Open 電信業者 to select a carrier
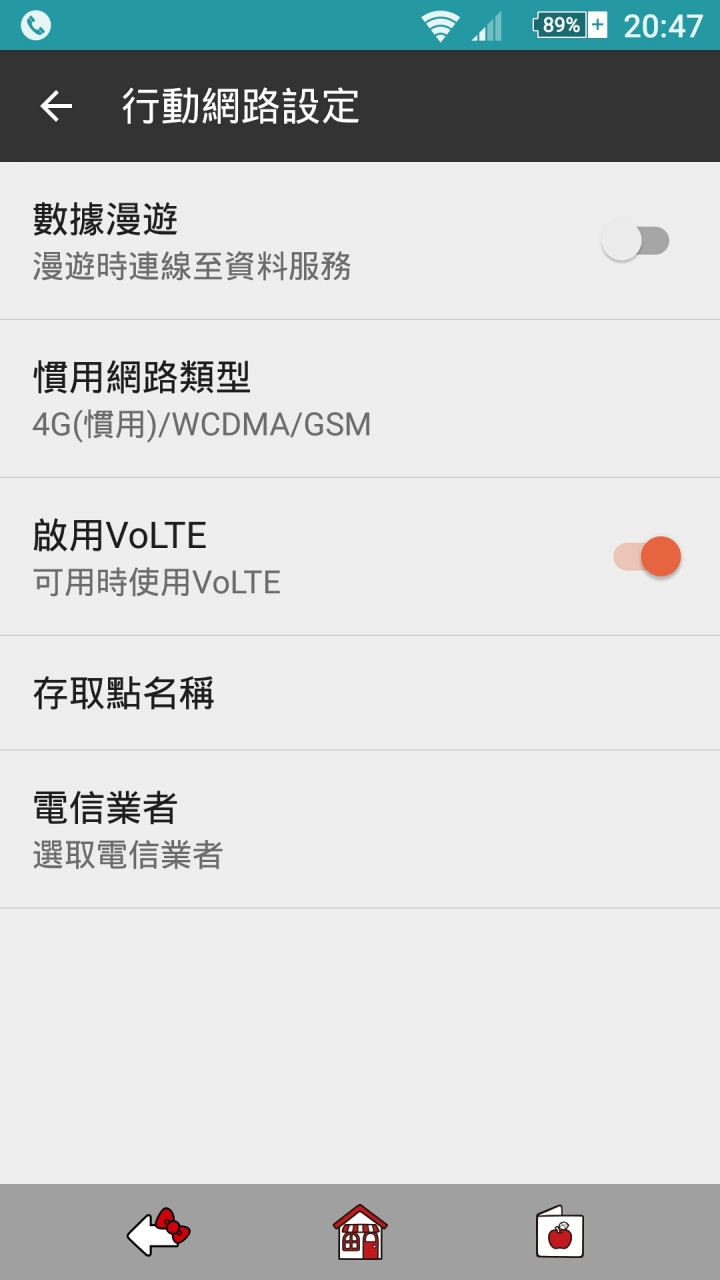Image resolution: width=720 pixels, height=1280 pixels. click(360, 830)
